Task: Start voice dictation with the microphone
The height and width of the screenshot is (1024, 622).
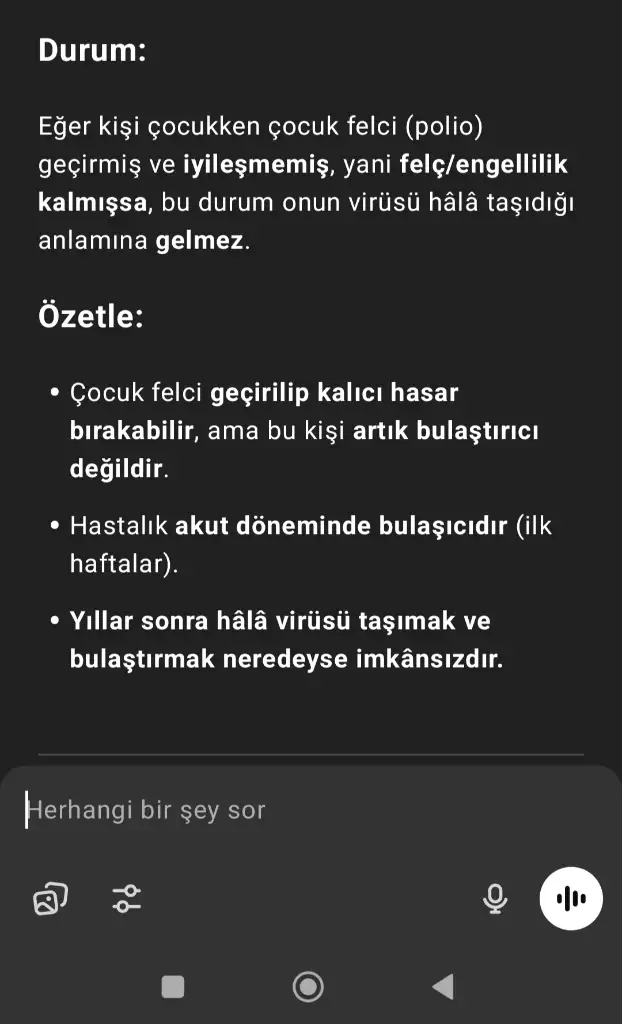Action: [x=494, y=899]
